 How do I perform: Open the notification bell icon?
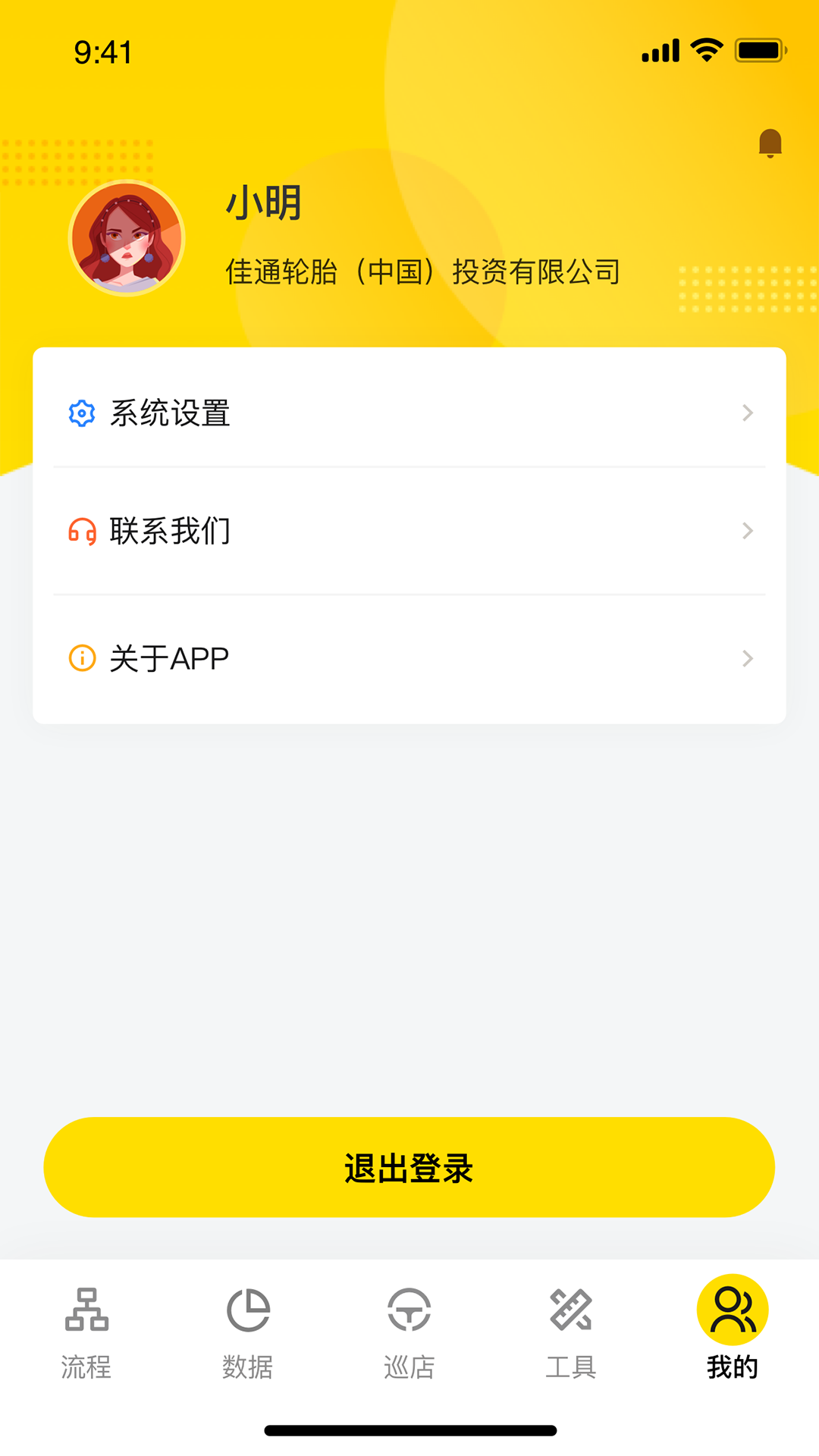770,144
